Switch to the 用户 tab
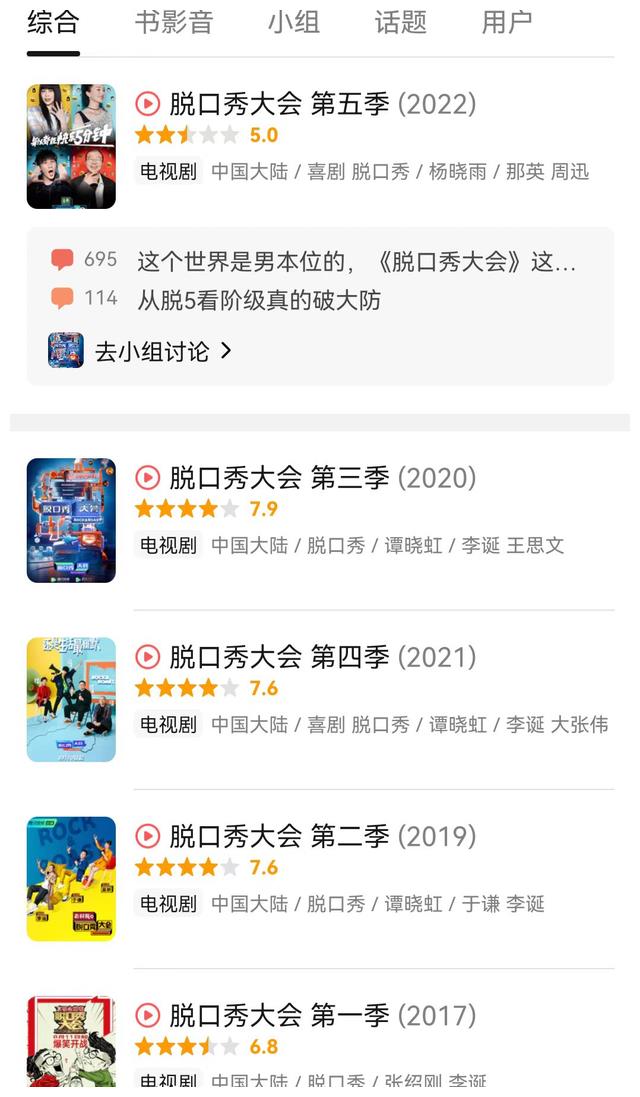Viewport: 640px width, 1097px height. [507, 22]
